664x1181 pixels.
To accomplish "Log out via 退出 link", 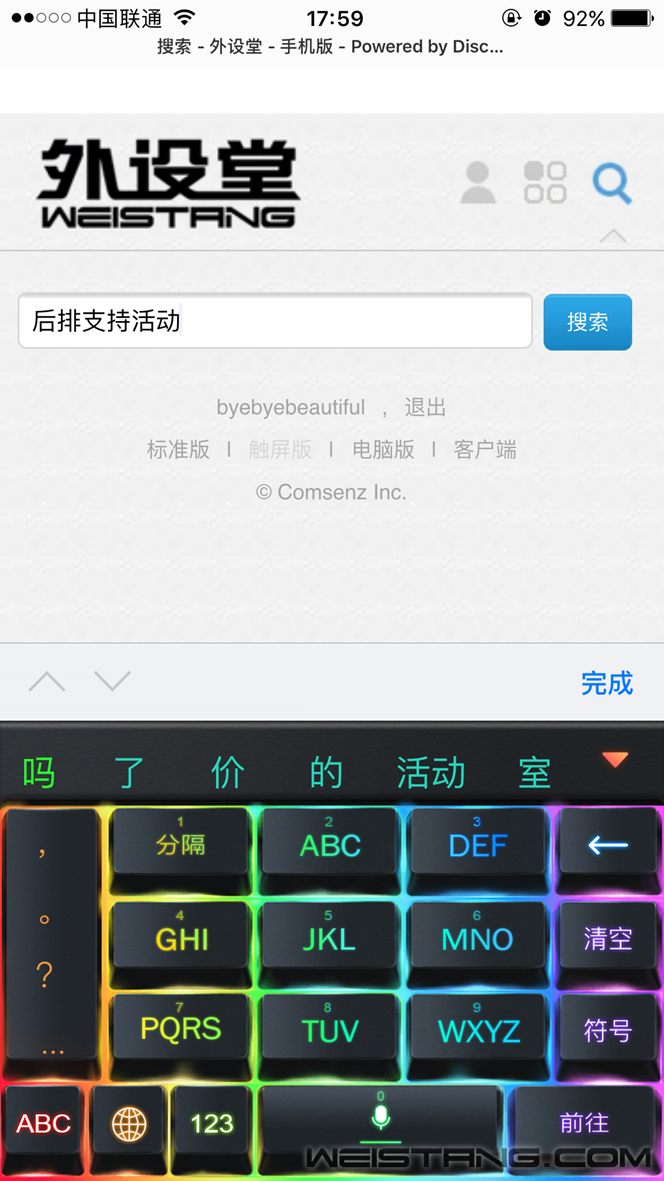I will (425, 407).
